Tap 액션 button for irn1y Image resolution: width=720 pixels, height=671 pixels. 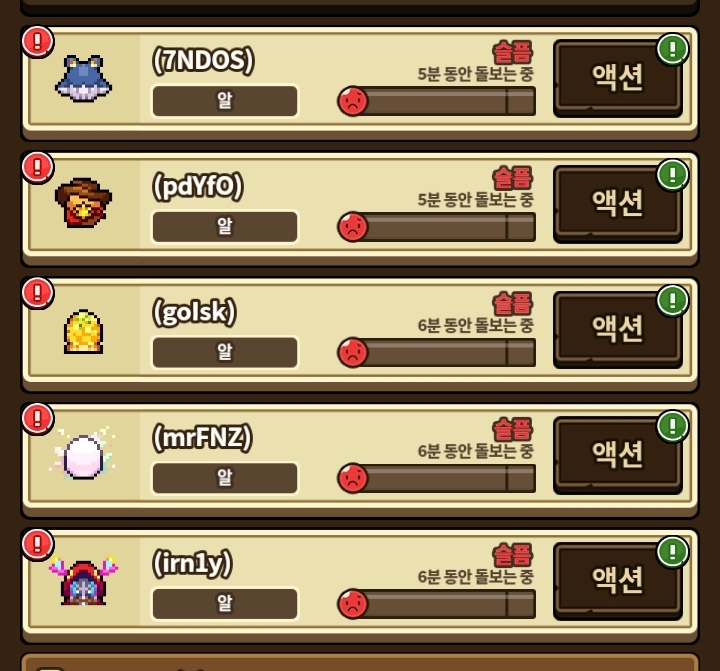(617, 580)
